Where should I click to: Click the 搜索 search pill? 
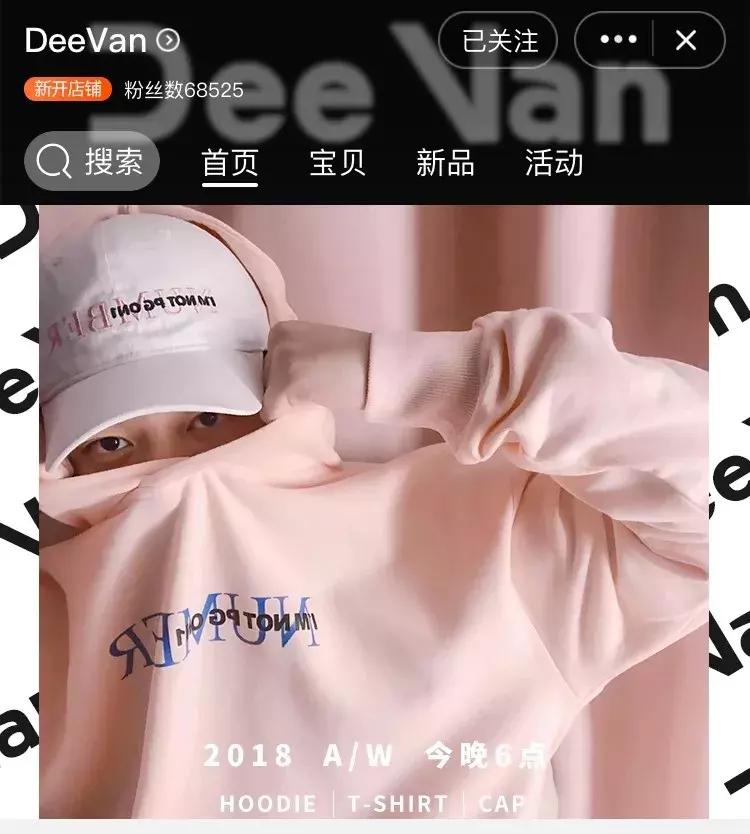click(95, 162)
